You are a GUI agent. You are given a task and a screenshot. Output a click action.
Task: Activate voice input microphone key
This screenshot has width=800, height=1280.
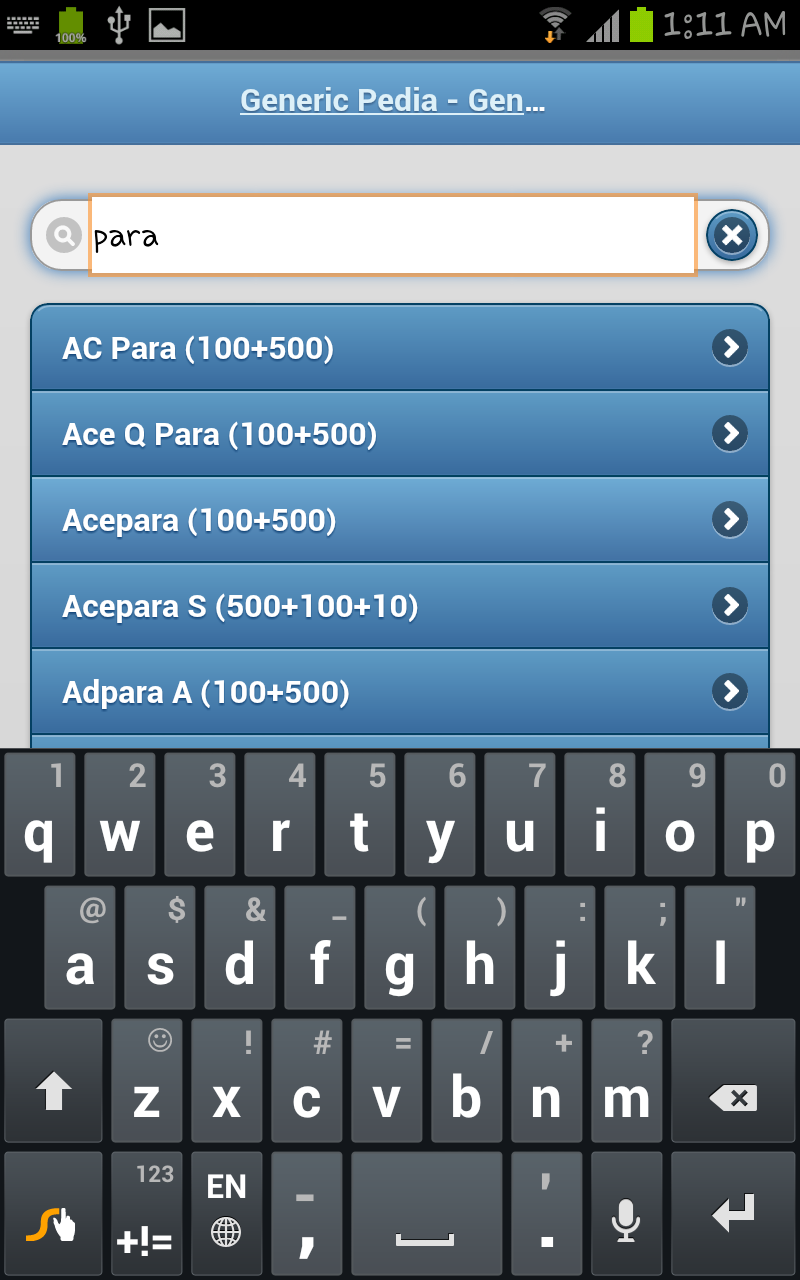(x=626, y=1213)
